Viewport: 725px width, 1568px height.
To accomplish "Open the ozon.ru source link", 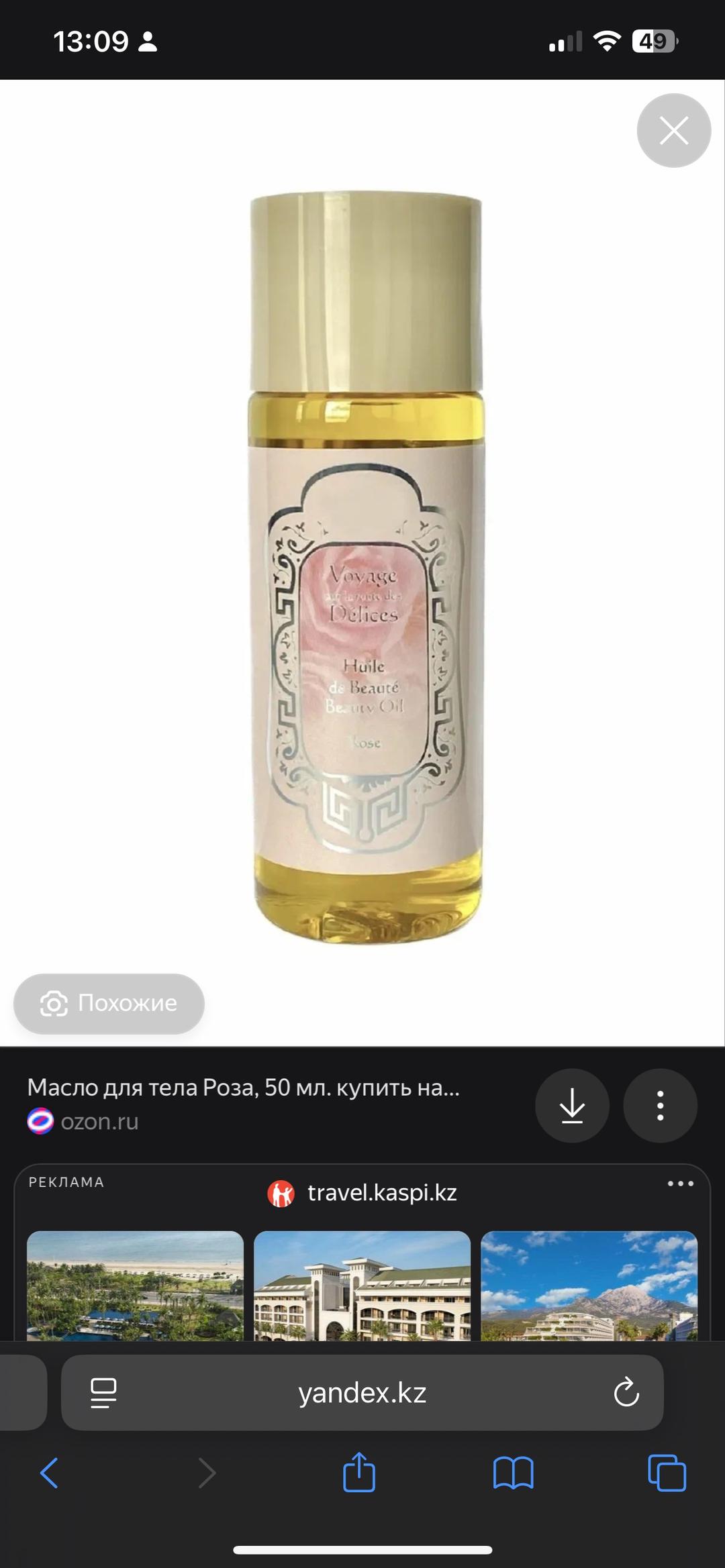I will pyautogui.click(x=83, y=1121).
